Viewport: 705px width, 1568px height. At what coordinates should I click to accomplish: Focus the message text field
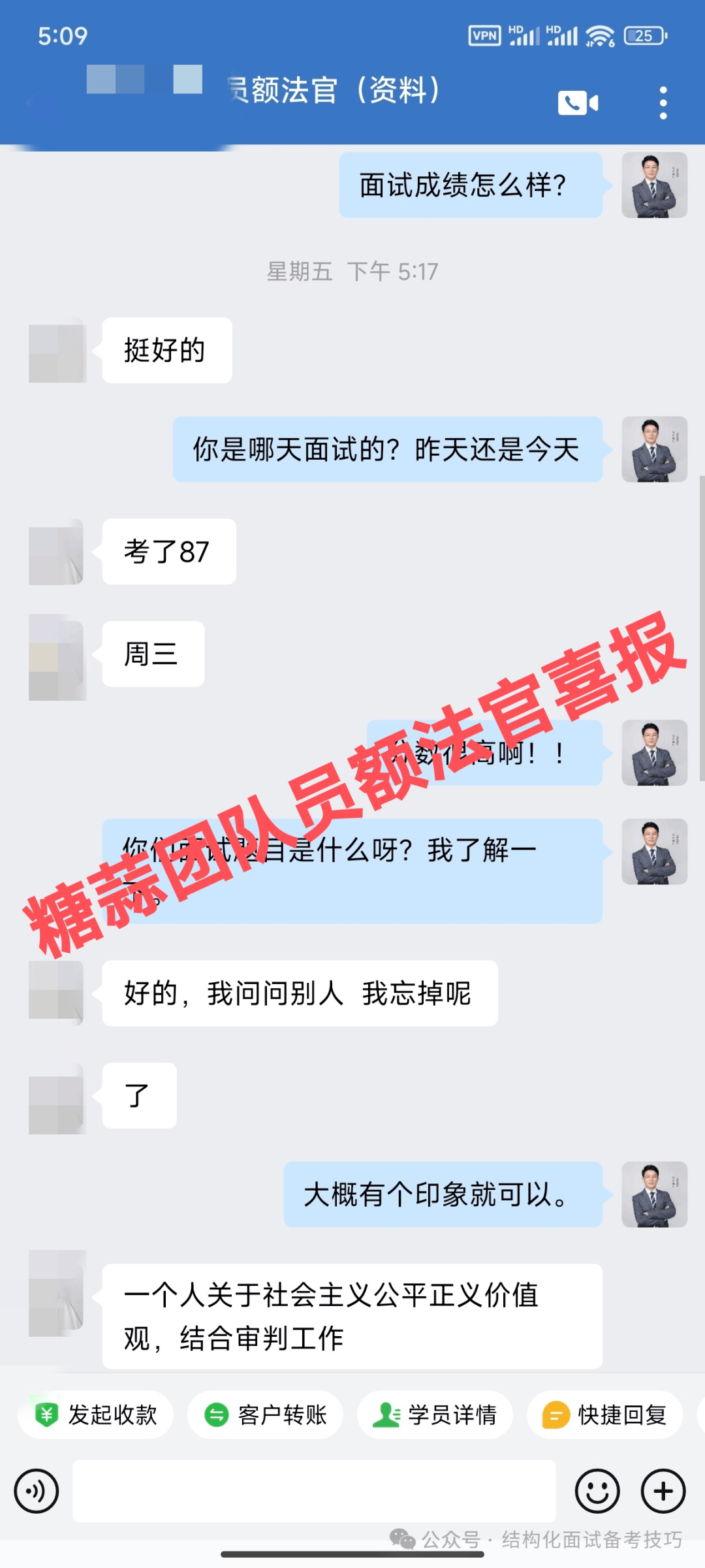[313, 1492]
